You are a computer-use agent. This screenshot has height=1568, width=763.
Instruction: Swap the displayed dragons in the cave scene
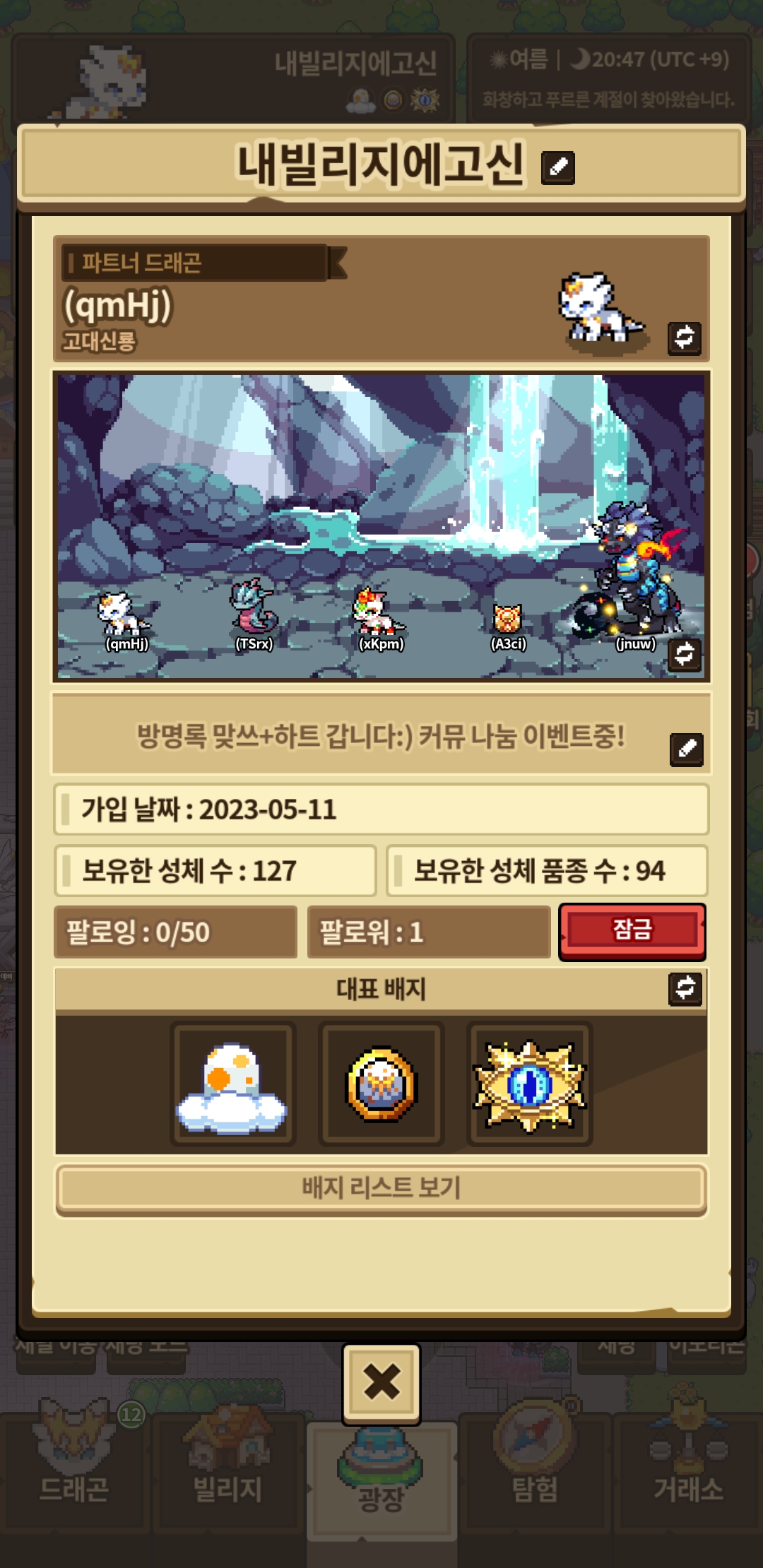684,654
